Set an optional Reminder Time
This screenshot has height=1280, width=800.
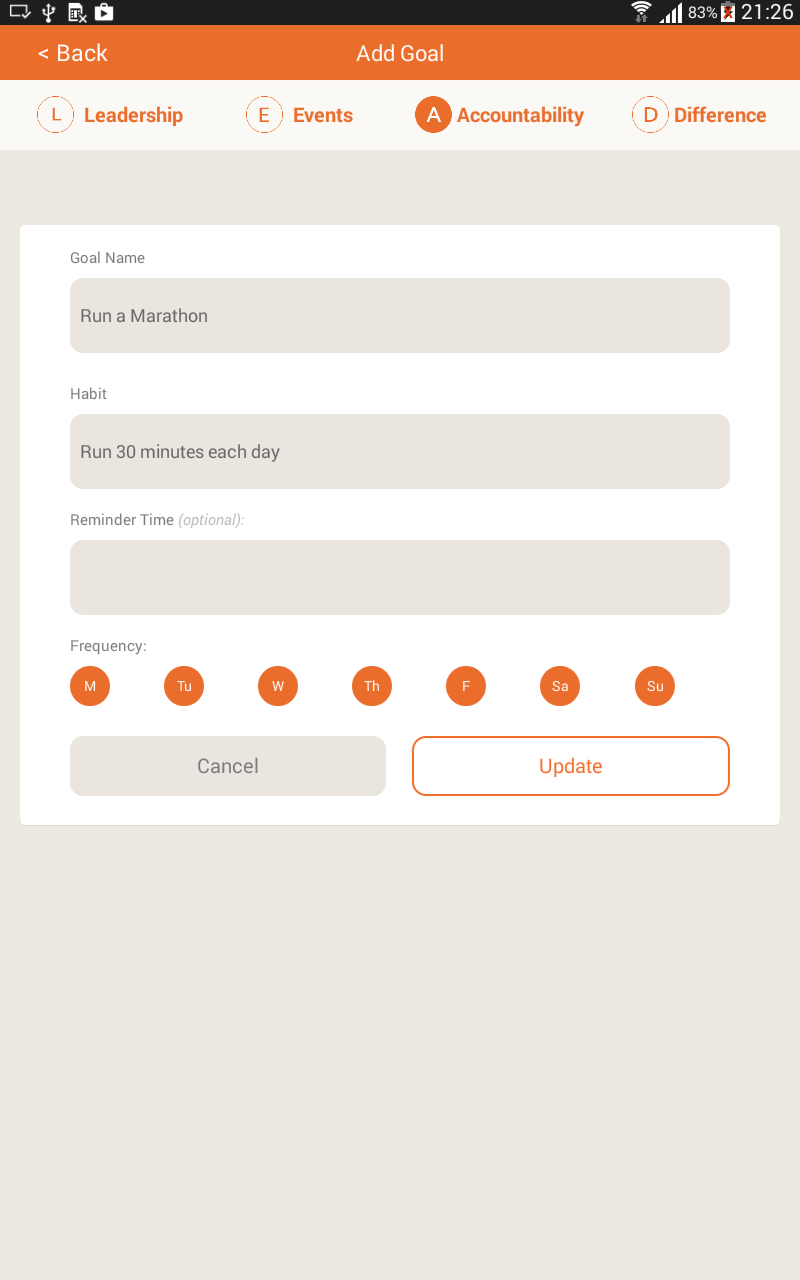(x=400, y=577)
